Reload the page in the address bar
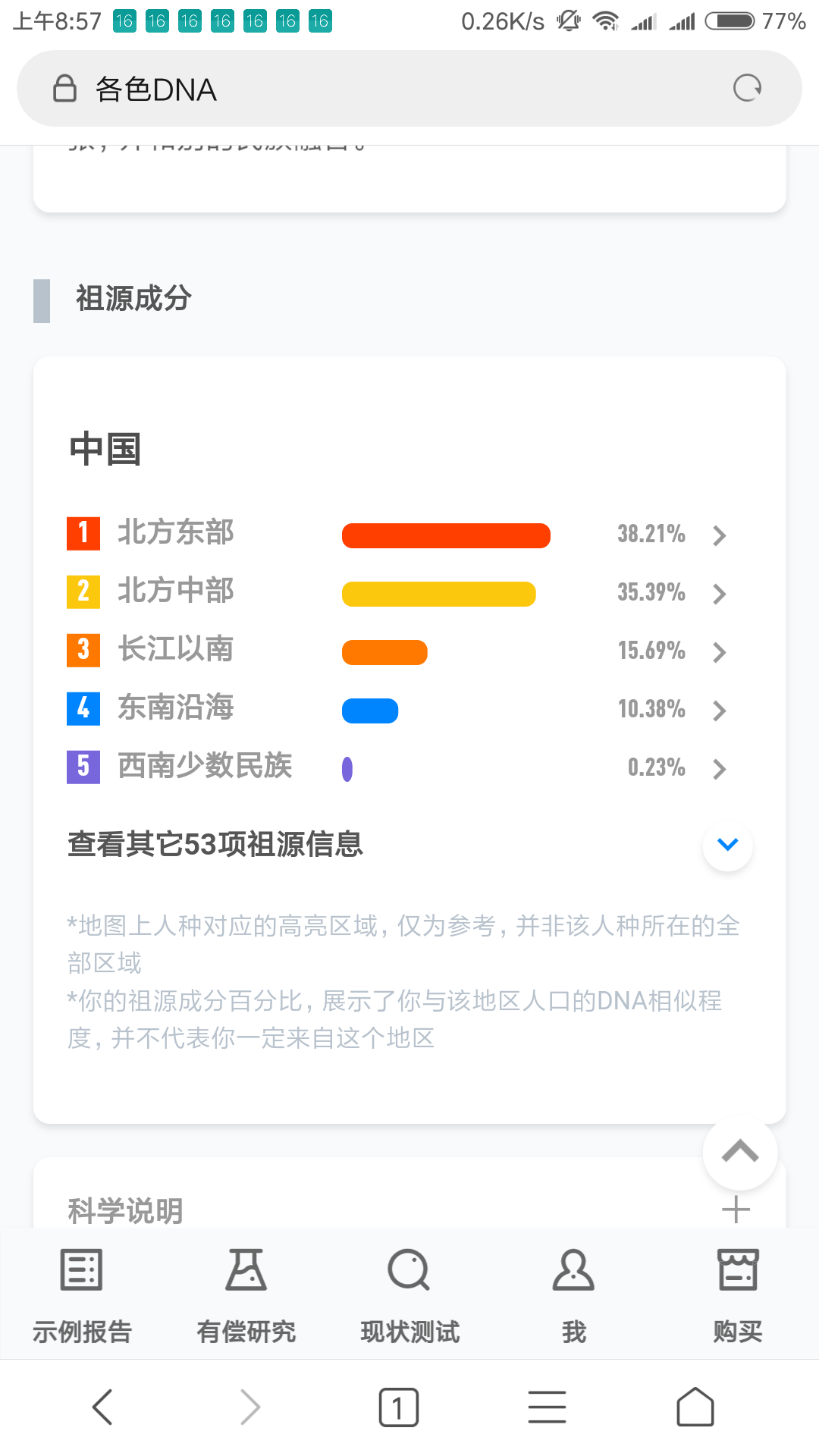 747,89
